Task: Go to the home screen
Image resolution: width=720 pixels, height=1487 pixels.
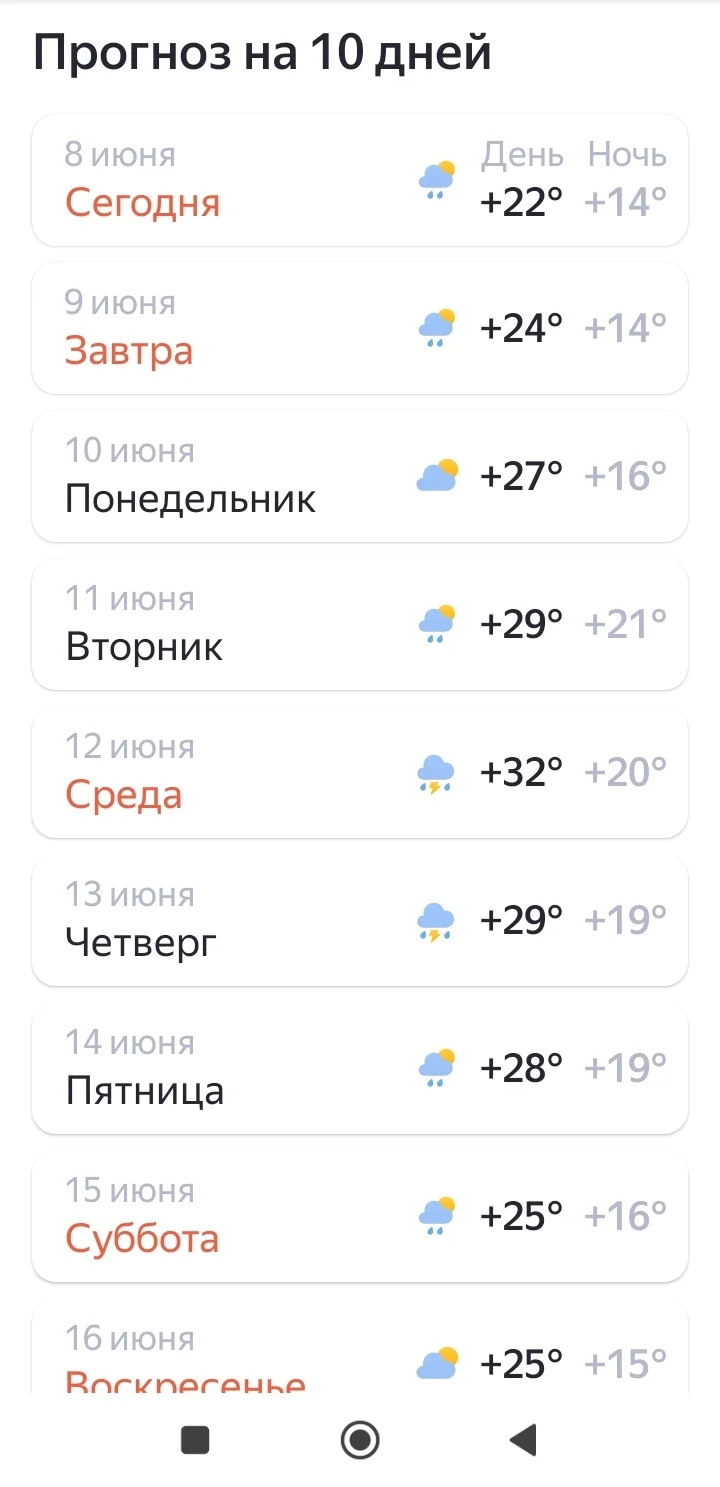Action: point(360,1440)
